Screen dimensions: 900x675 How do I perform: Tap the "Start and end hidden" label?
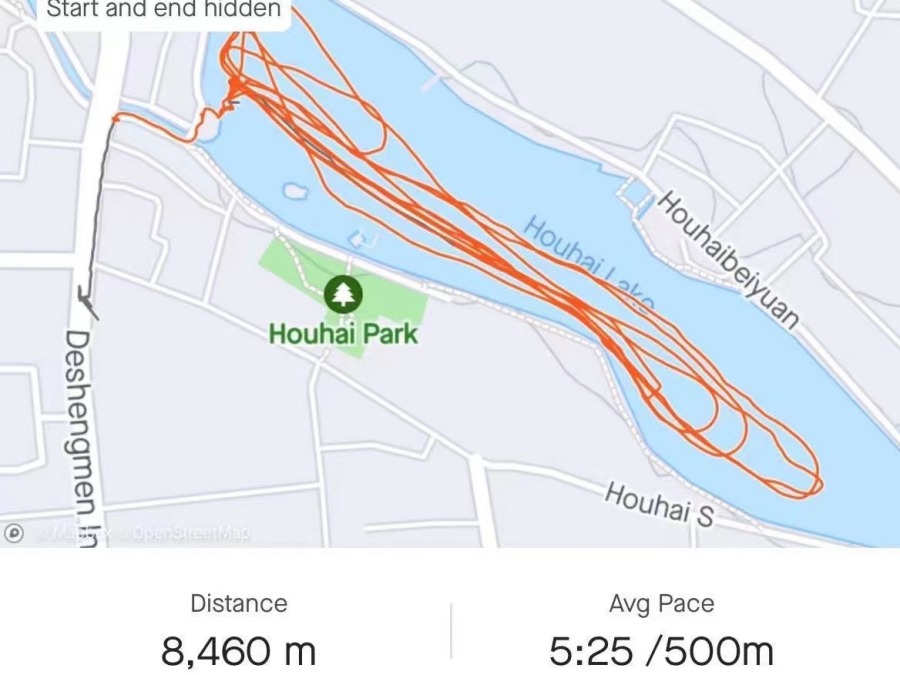[164, 11]
